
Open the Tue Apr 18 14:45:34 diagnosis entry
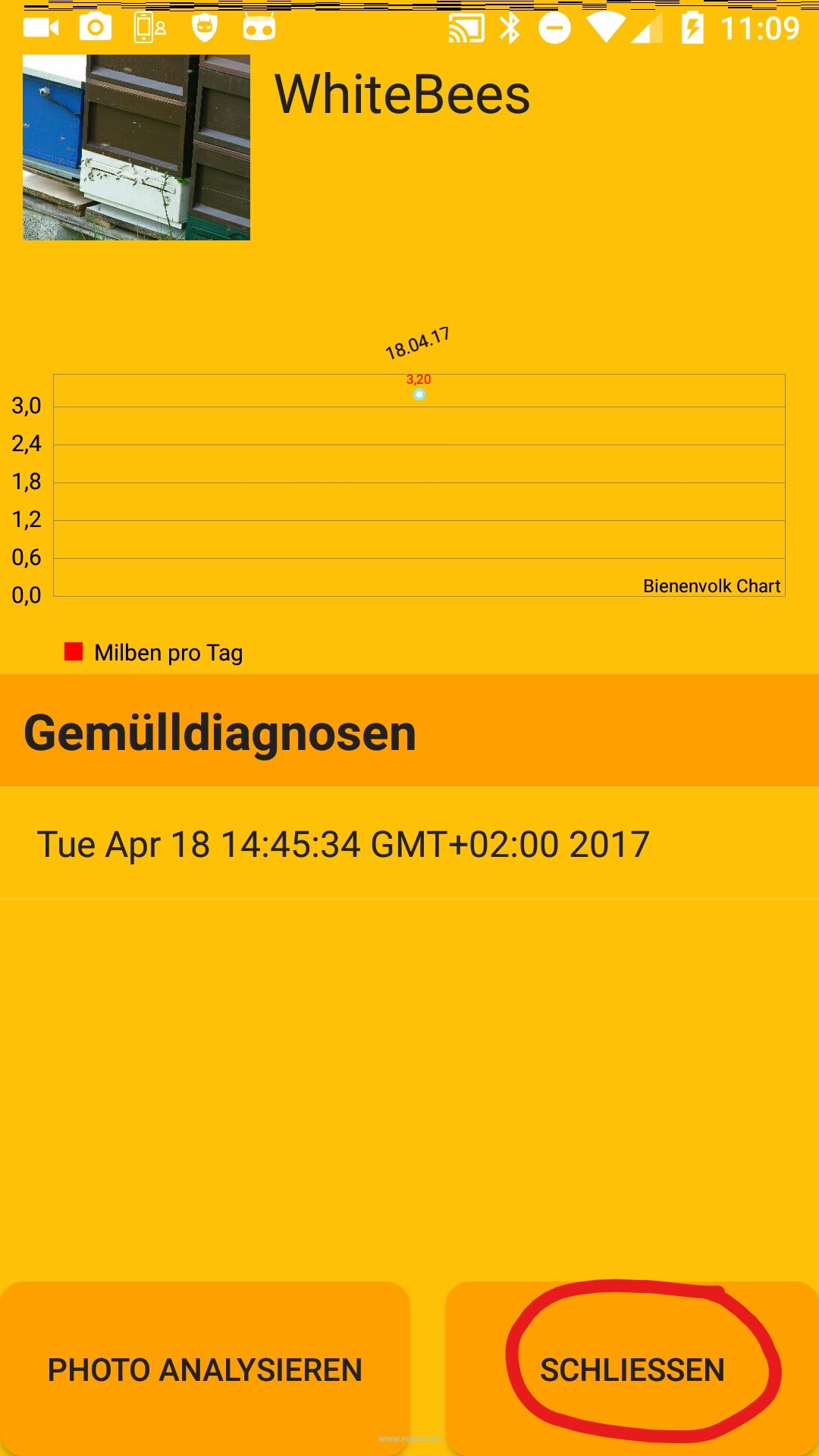(409, 844)
